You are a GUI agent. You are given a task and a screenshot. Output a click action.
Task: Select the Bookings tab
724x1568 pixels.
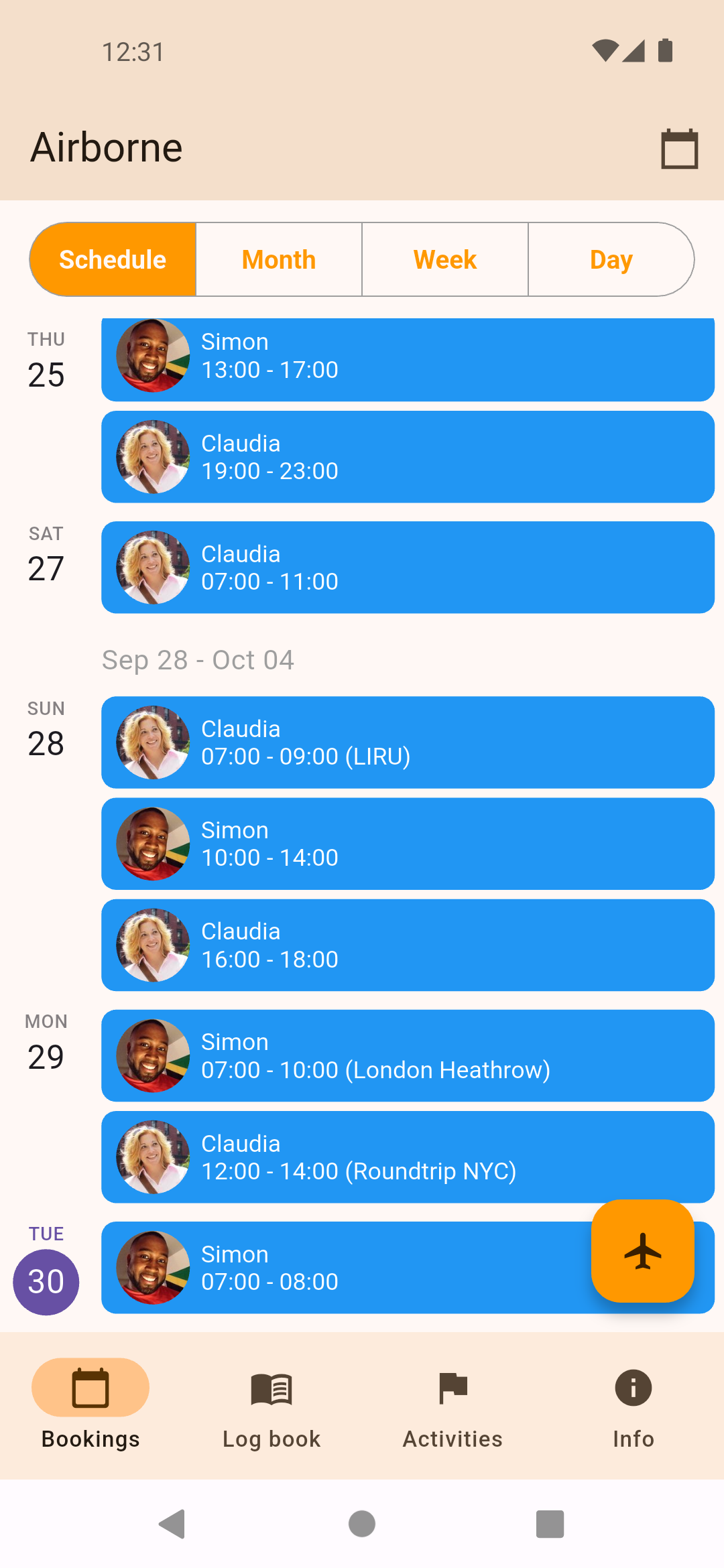pos(90,1405)
